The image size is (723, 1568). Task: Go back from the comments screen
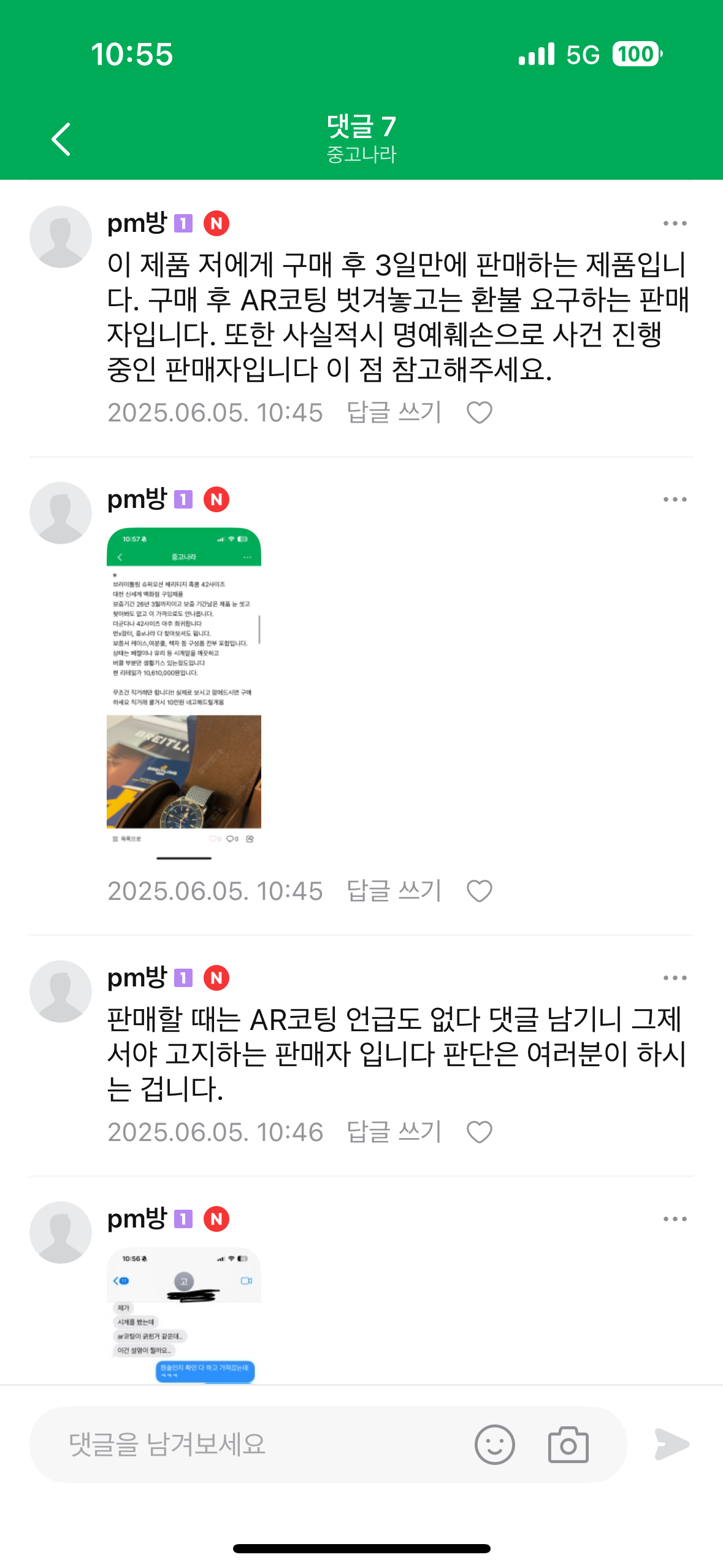(61, 139)
